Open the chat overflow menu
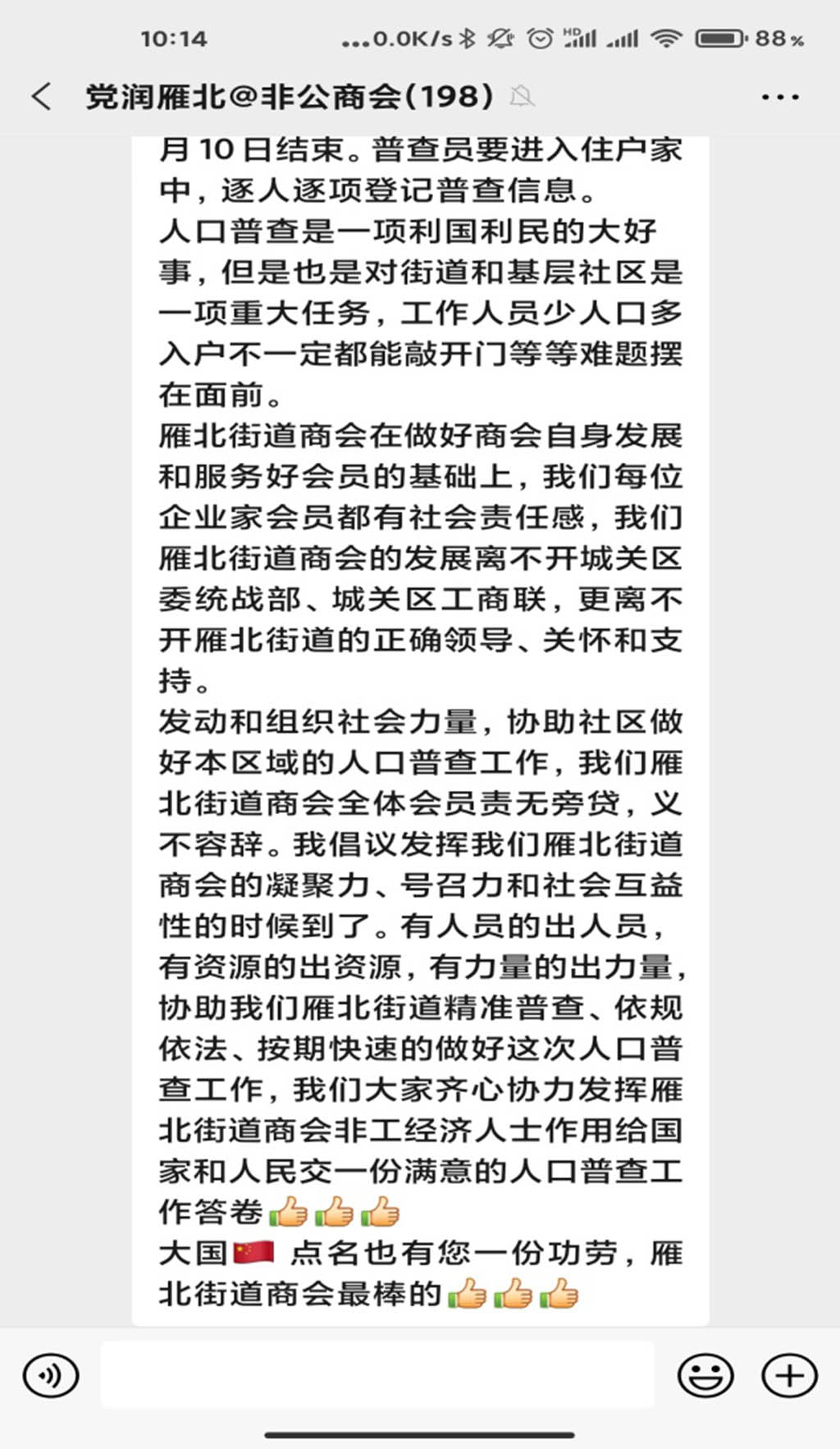840x1449 pixels. click(x=779, y=97)
